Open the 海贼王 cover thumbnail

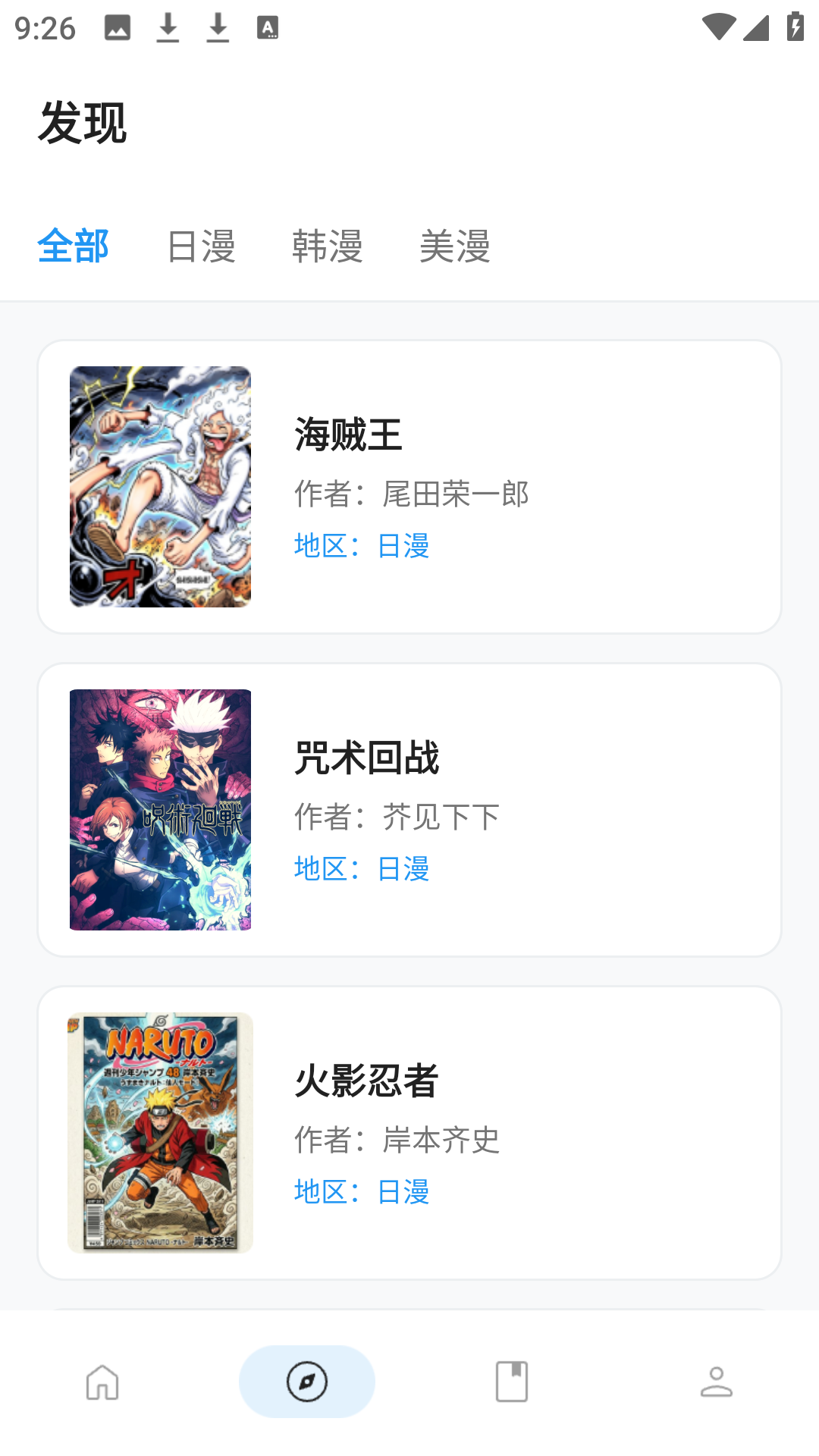click(x=160, y=486)
